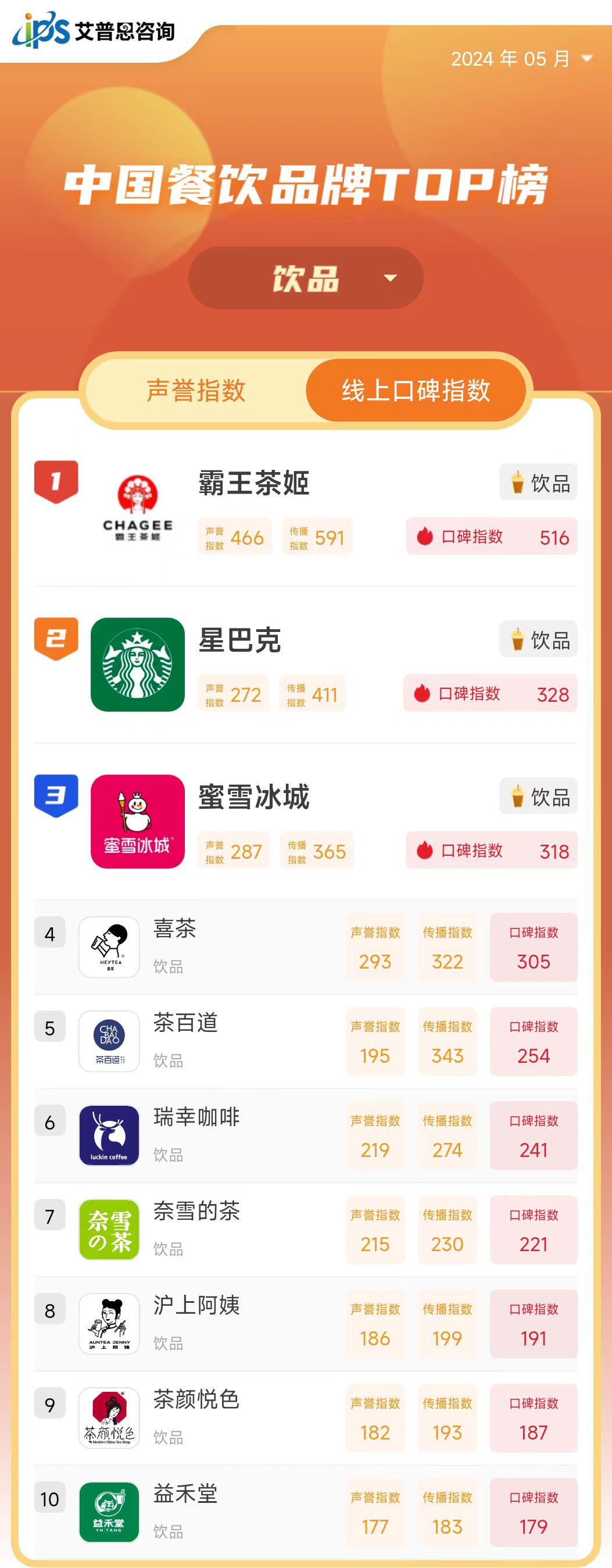This screenshot has height=1568, width=612.
Task: Open the 霸王茶姬 ranking entry
Action: click(253, 483)
